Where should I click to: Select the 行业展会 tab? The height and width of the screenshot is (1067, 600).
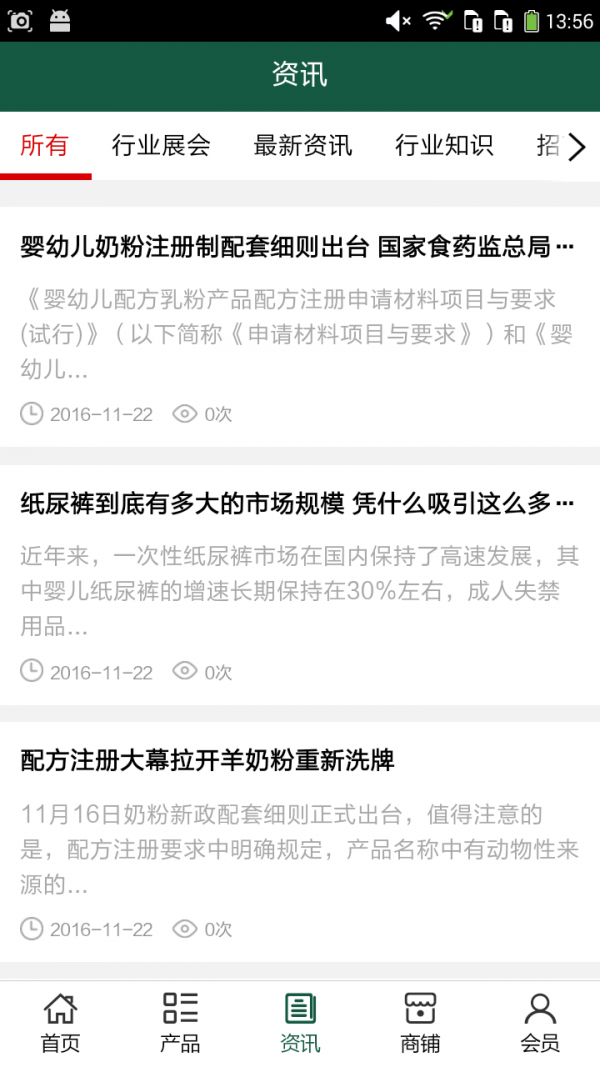(161, 146)
